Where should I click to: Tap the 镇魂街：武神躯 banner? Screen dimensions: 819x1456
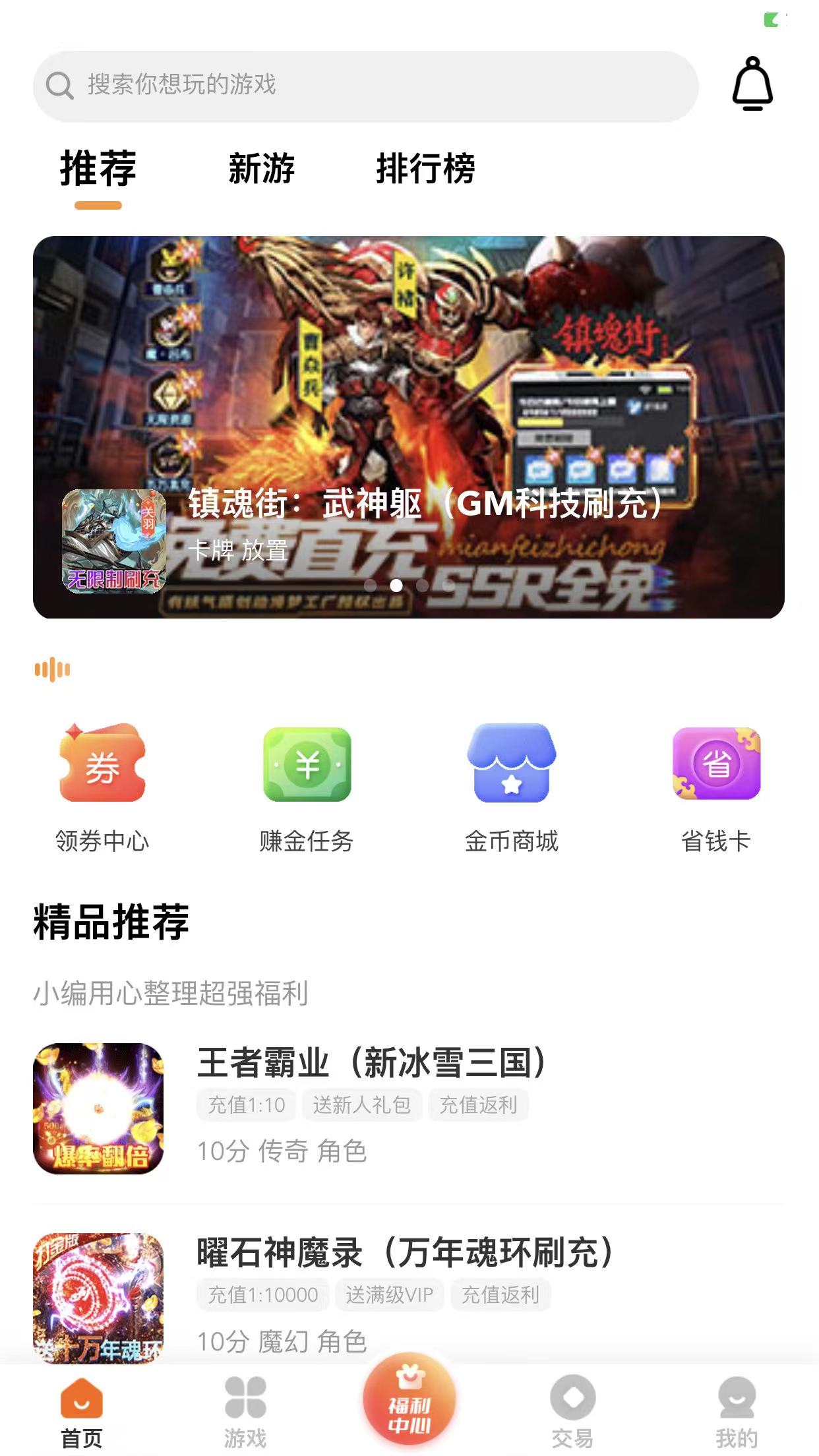(x=409, y=429)
